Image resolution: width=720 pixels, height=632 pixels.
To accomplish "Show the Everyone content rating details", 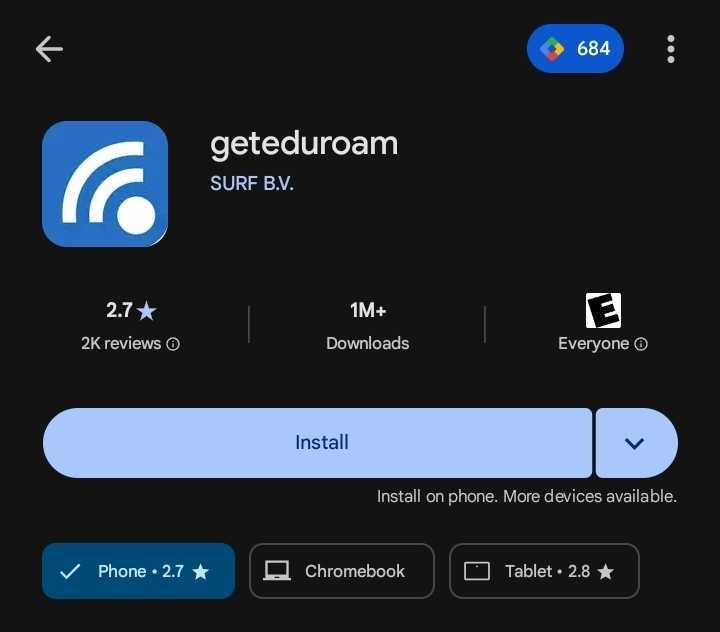I will 602,343.
